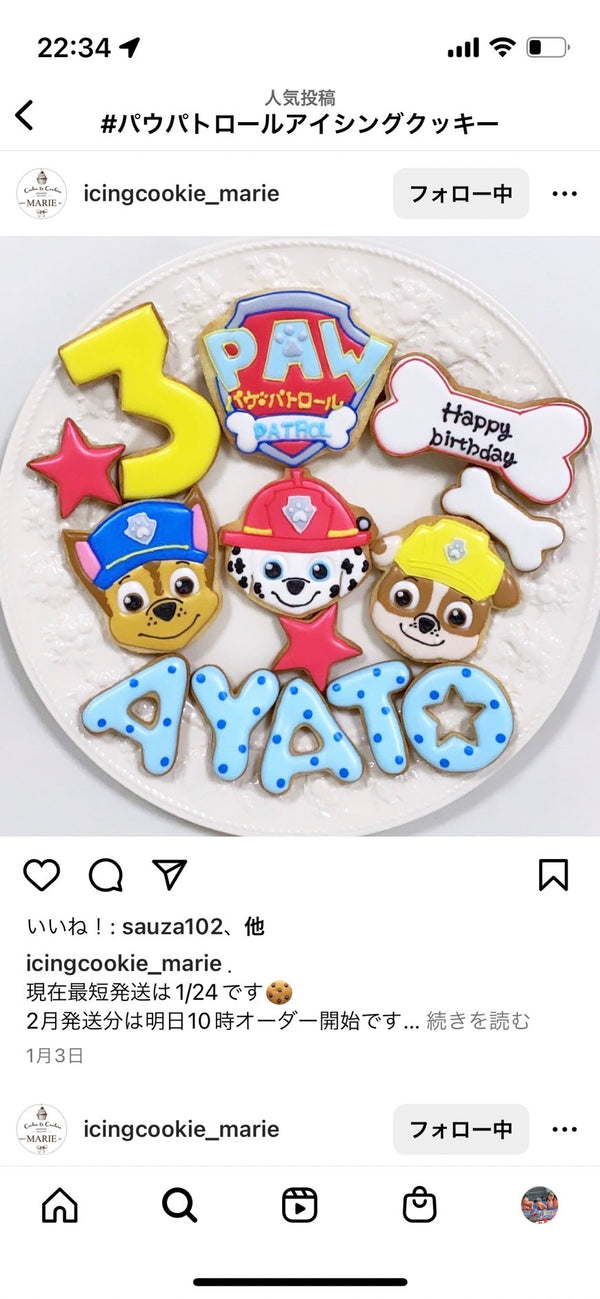Tap the フォロー中 button on the cookie post
The width and height of the screenshot is (600, 1299).
point(460,194)
